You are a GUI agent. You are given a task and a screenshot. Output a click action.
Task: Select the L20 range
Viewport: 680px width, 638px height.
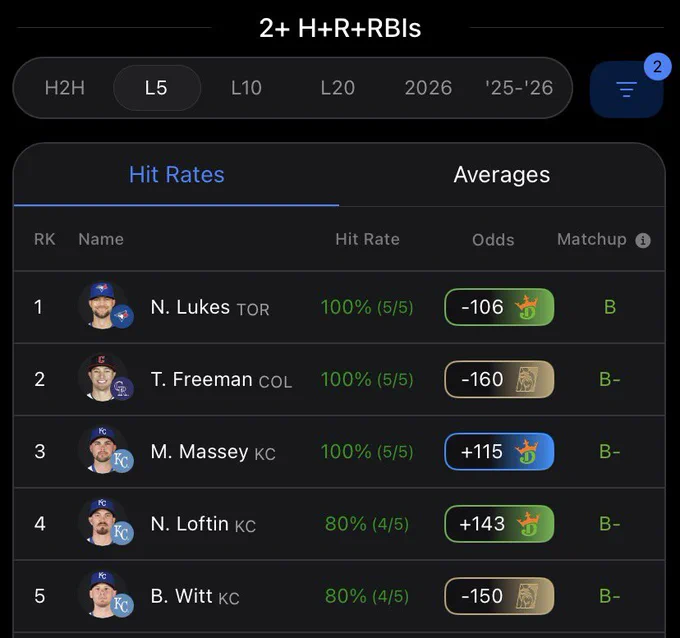coord(337,88)
